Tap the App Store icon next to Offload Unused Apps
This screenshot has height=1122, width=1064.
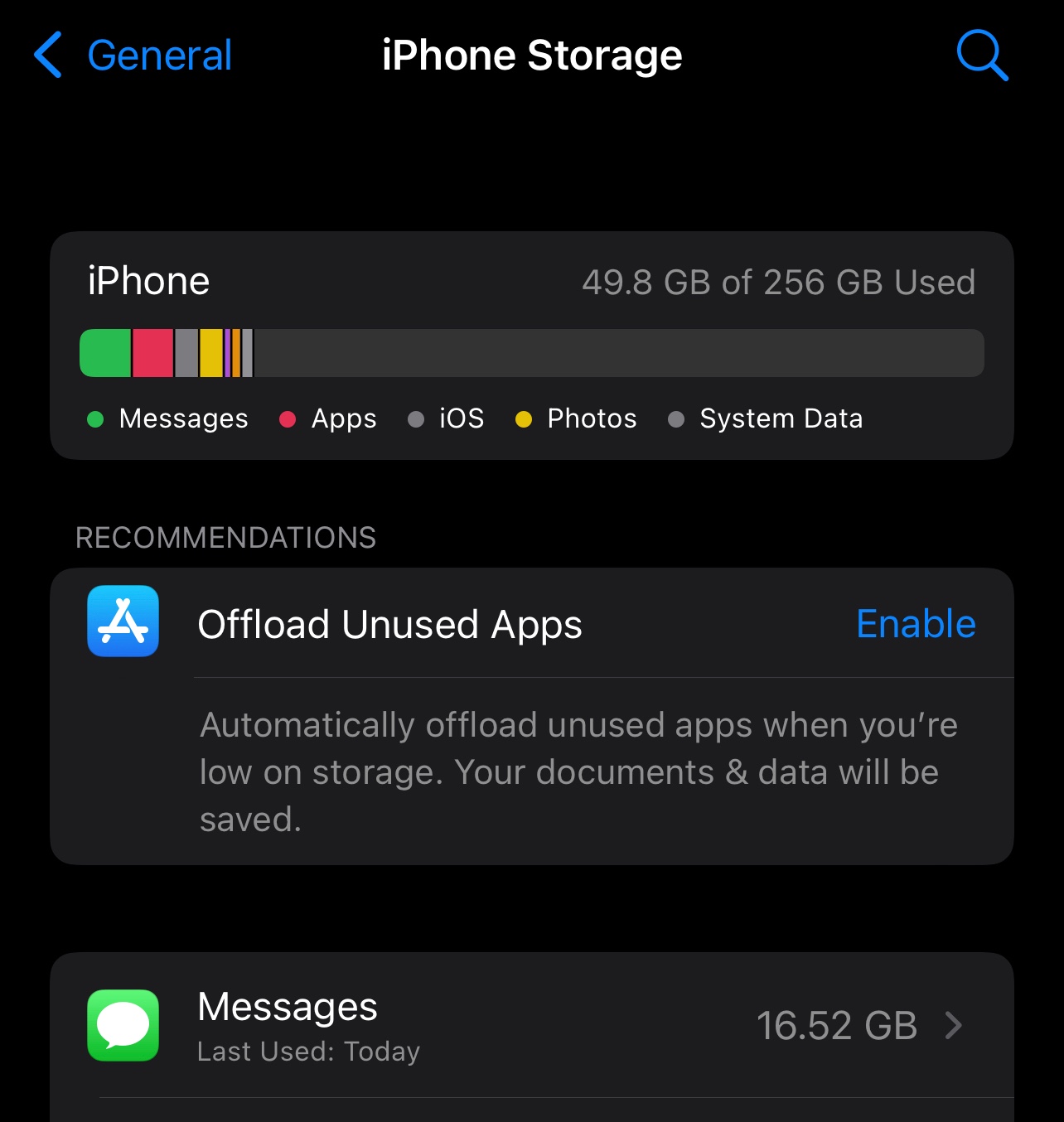click(x=122, y=622)
